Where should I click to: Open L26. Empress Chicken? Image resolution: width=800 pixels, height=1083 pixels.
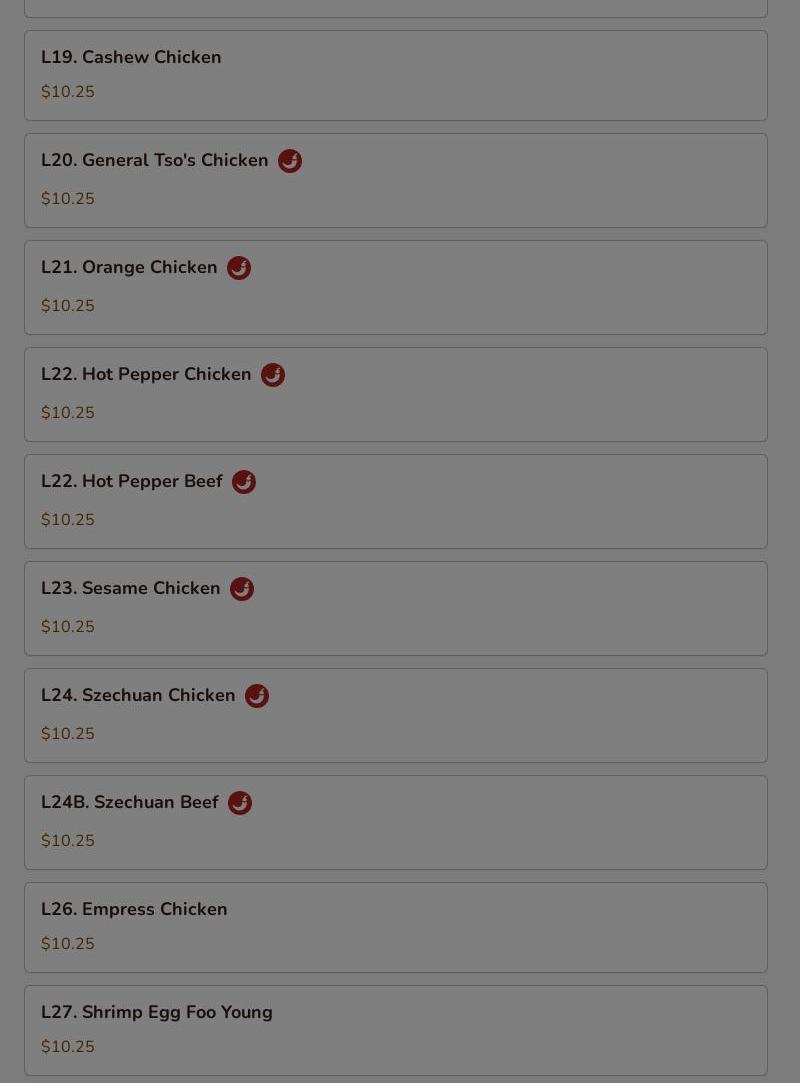point(395,927)
